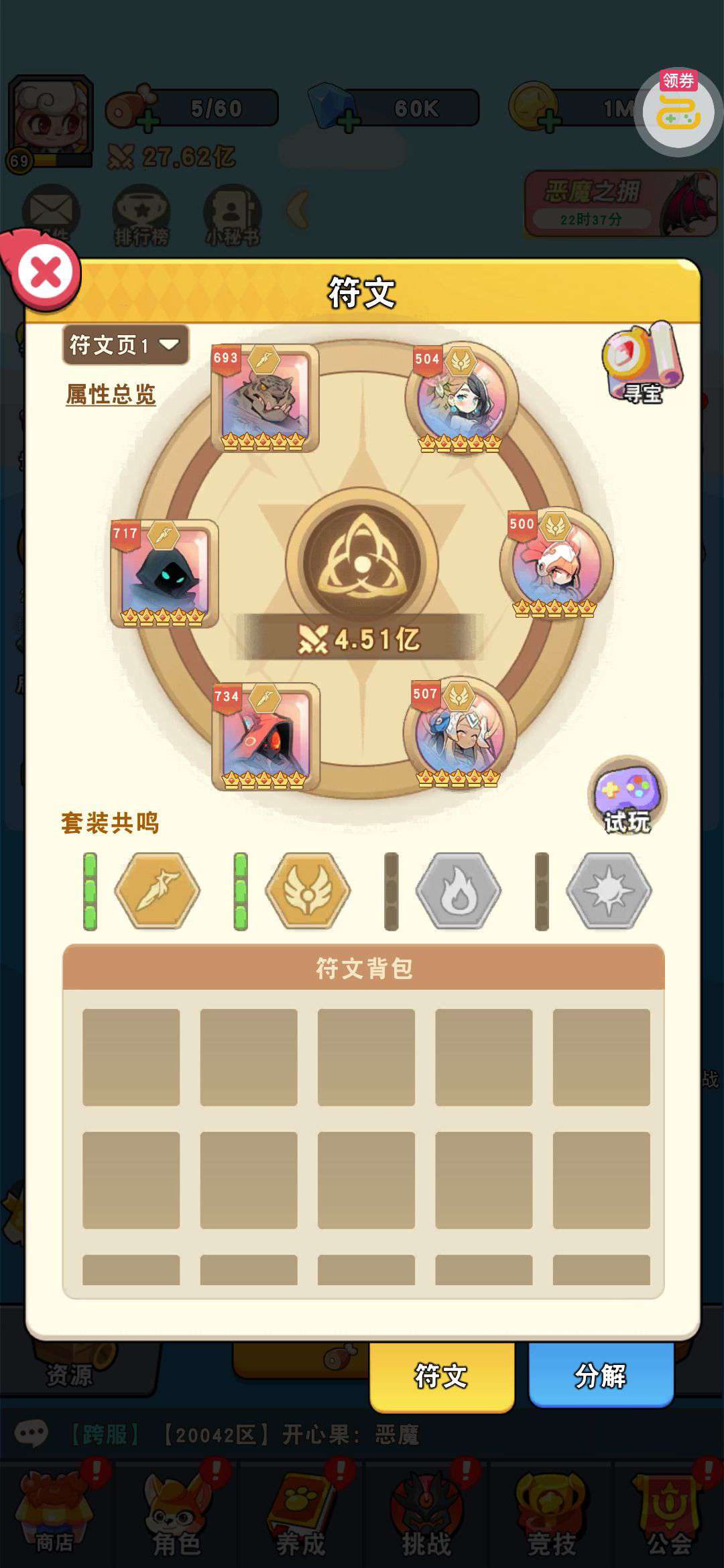Tap the 试玩 trial play button
The width and height of the screenshot is (724, 1568).
[627, 796]
